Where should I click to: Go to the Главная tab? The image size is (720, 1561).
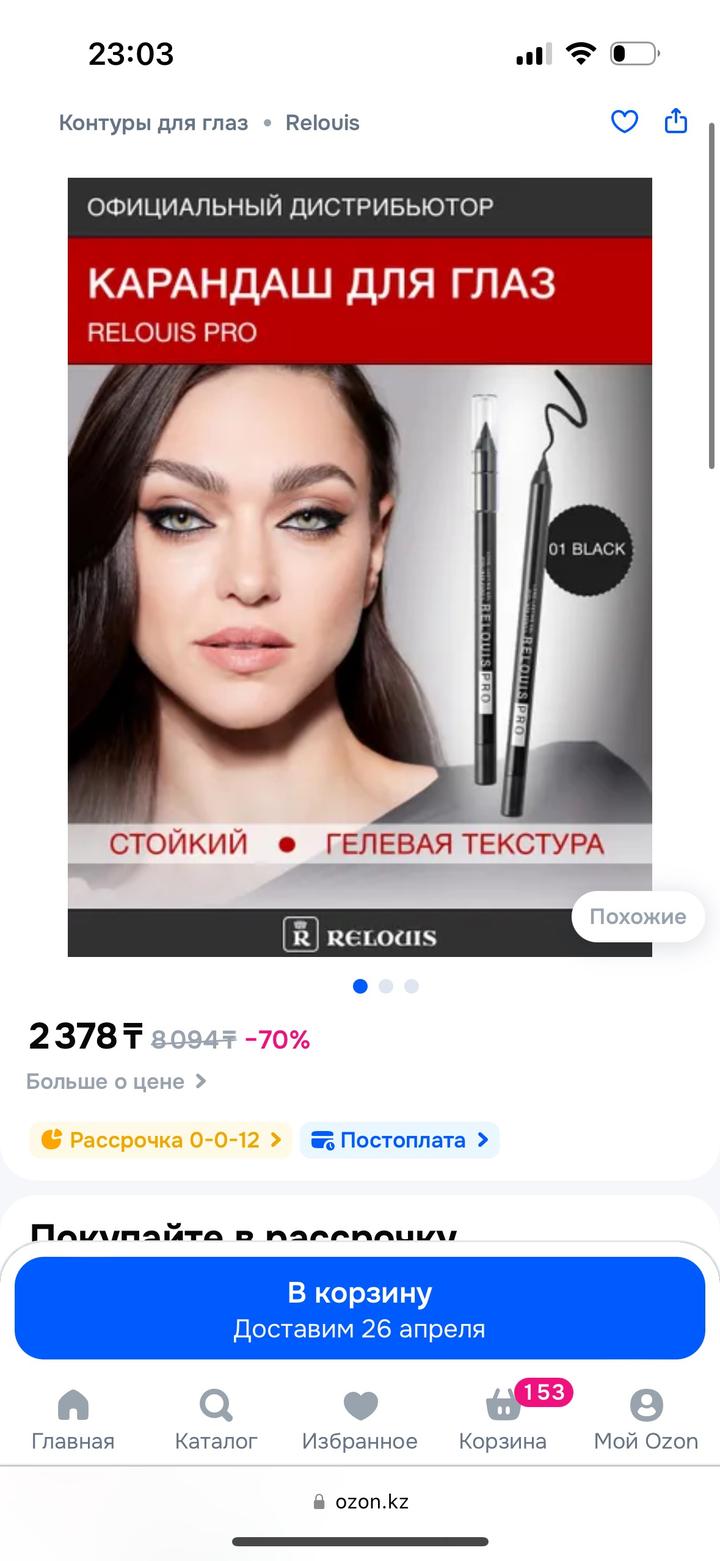point(73,1420)
